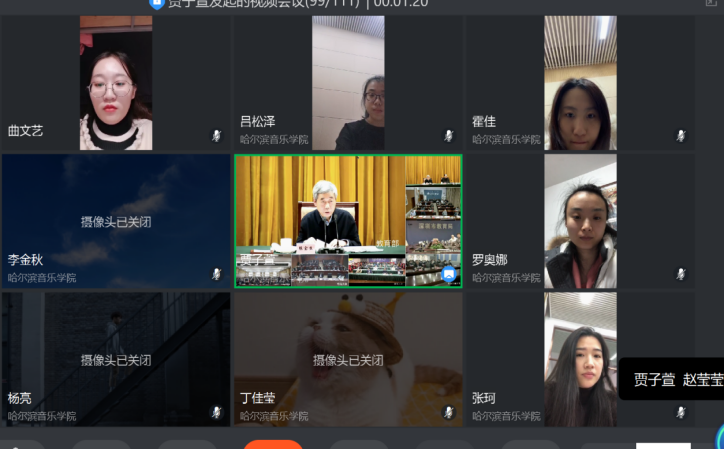Image resolution: width=725 pixels, height=449 pixels.
Task: Select 吕松泽's video tile
Action: (348, 83)
